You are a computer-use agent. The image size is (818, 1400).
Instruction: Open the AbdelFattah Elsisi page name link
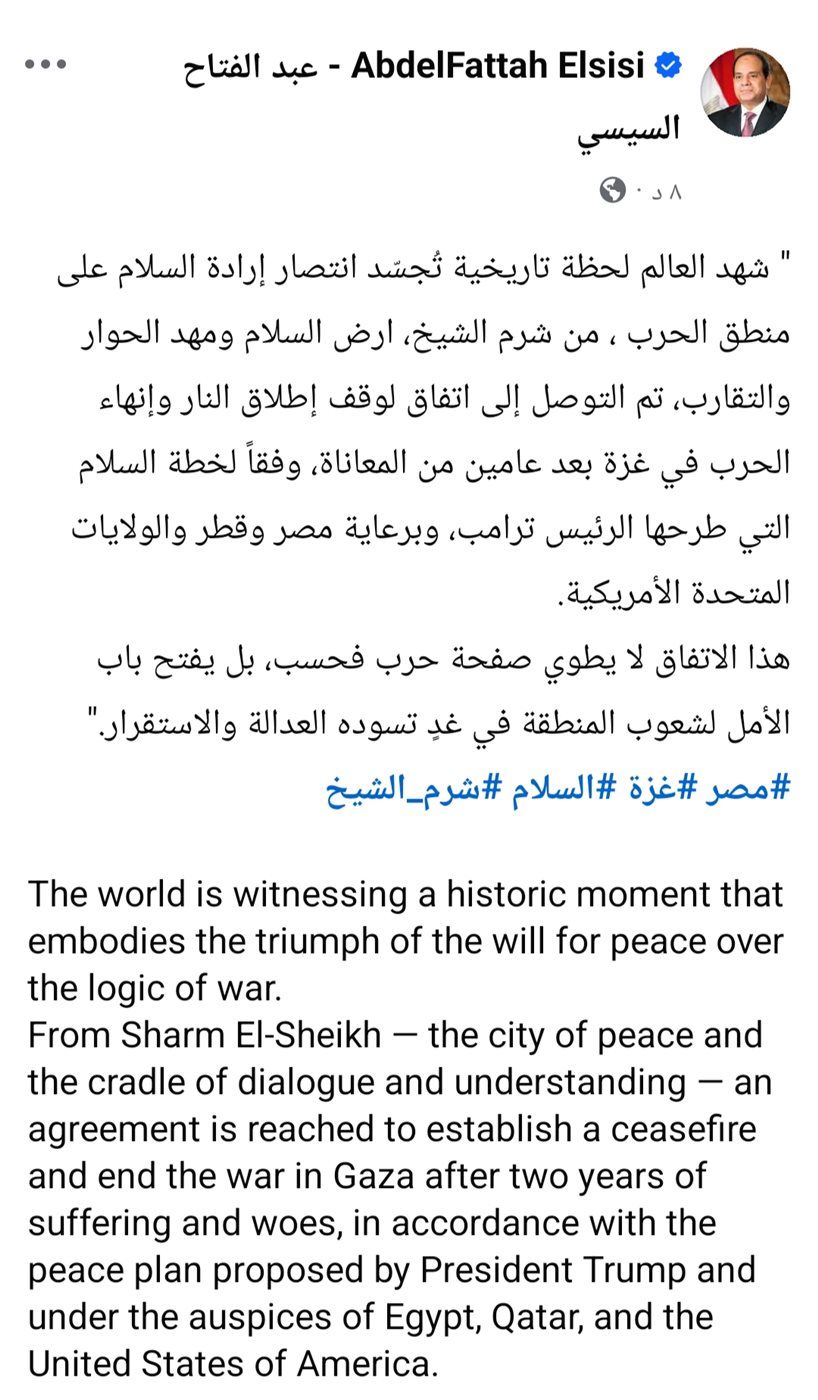pyautogui.click(x=497, y=68)
